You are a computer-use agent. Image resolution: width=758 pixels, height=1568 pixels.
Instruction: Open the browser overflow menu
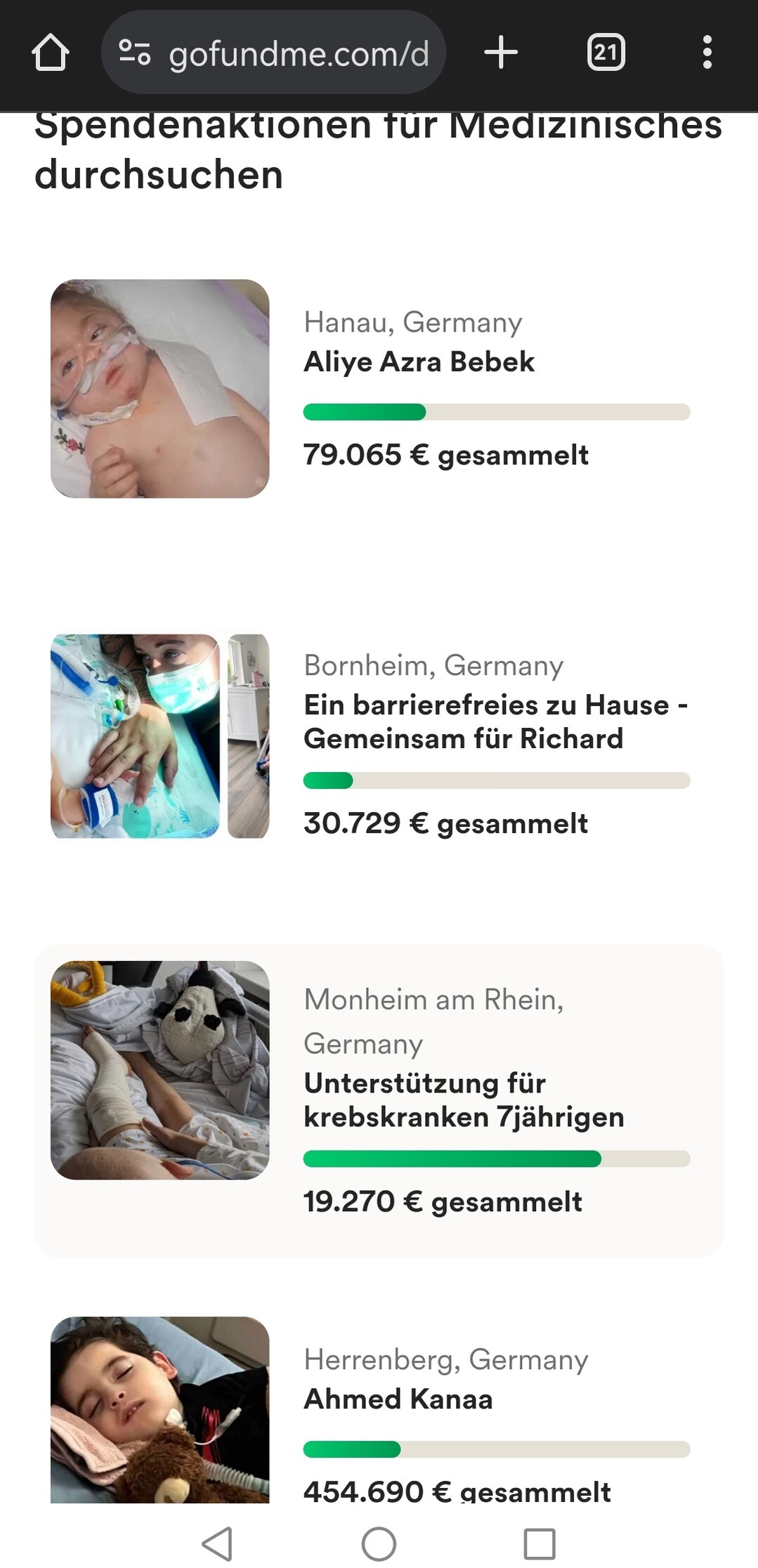[x=707, y=53]
